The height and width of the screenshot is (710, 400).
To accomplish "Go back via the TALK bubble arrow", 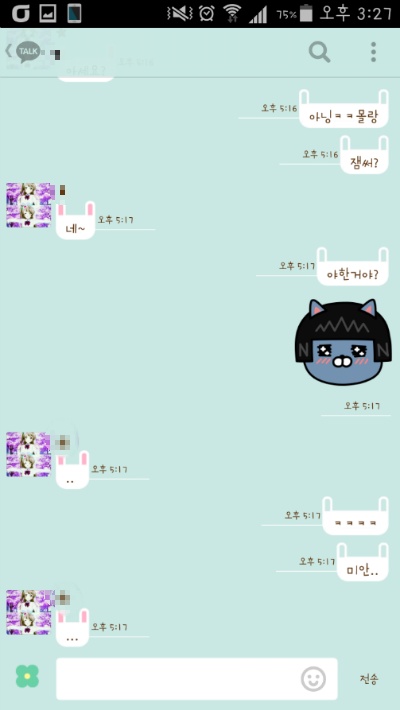I will (x=23, y=52).
